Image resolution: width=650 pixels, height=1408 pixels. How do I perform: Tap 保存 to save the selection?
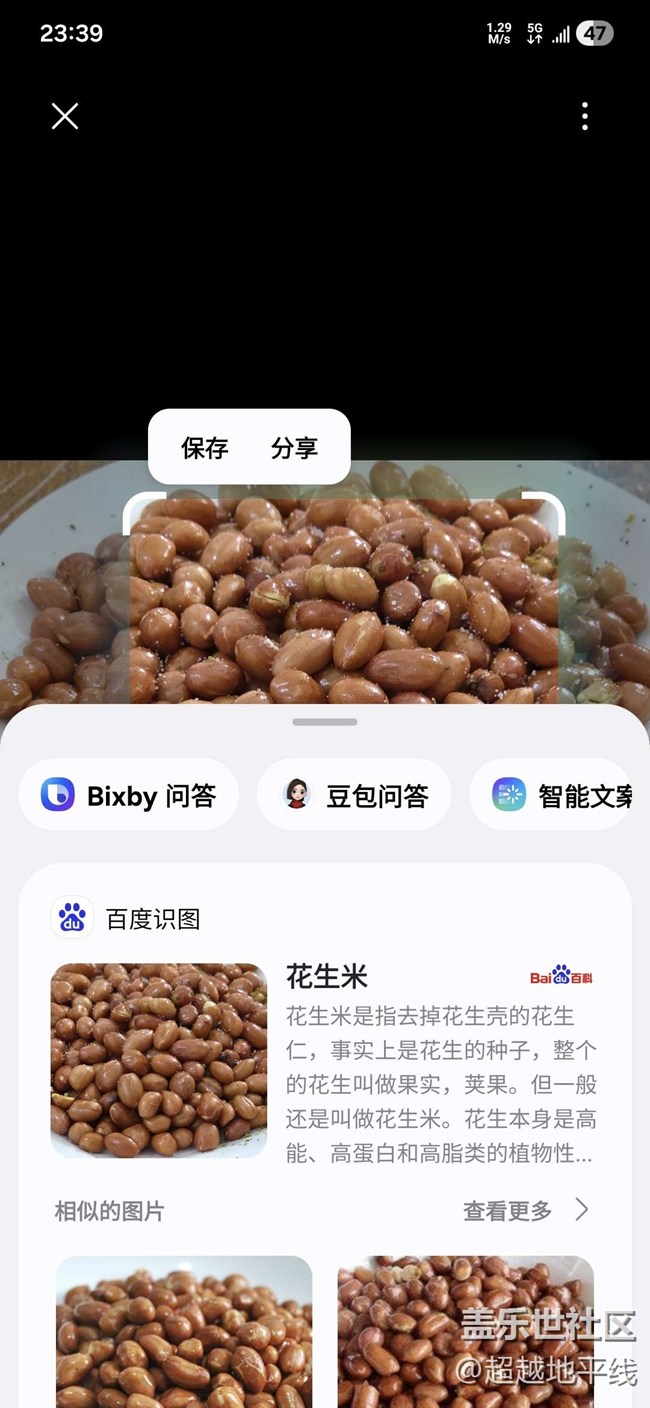point(205,448)
